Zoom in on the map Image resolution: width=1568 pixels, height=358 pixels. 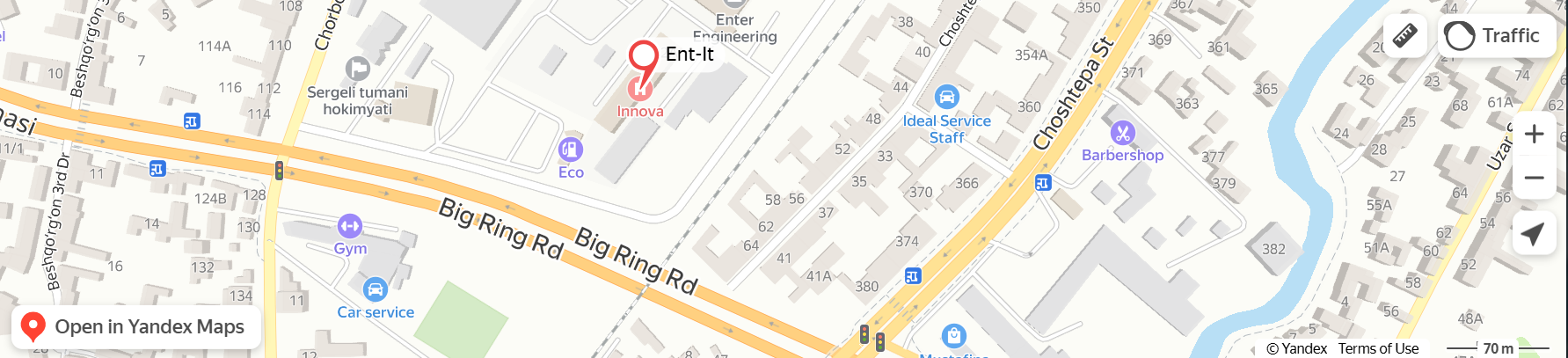coord(1534,134)
